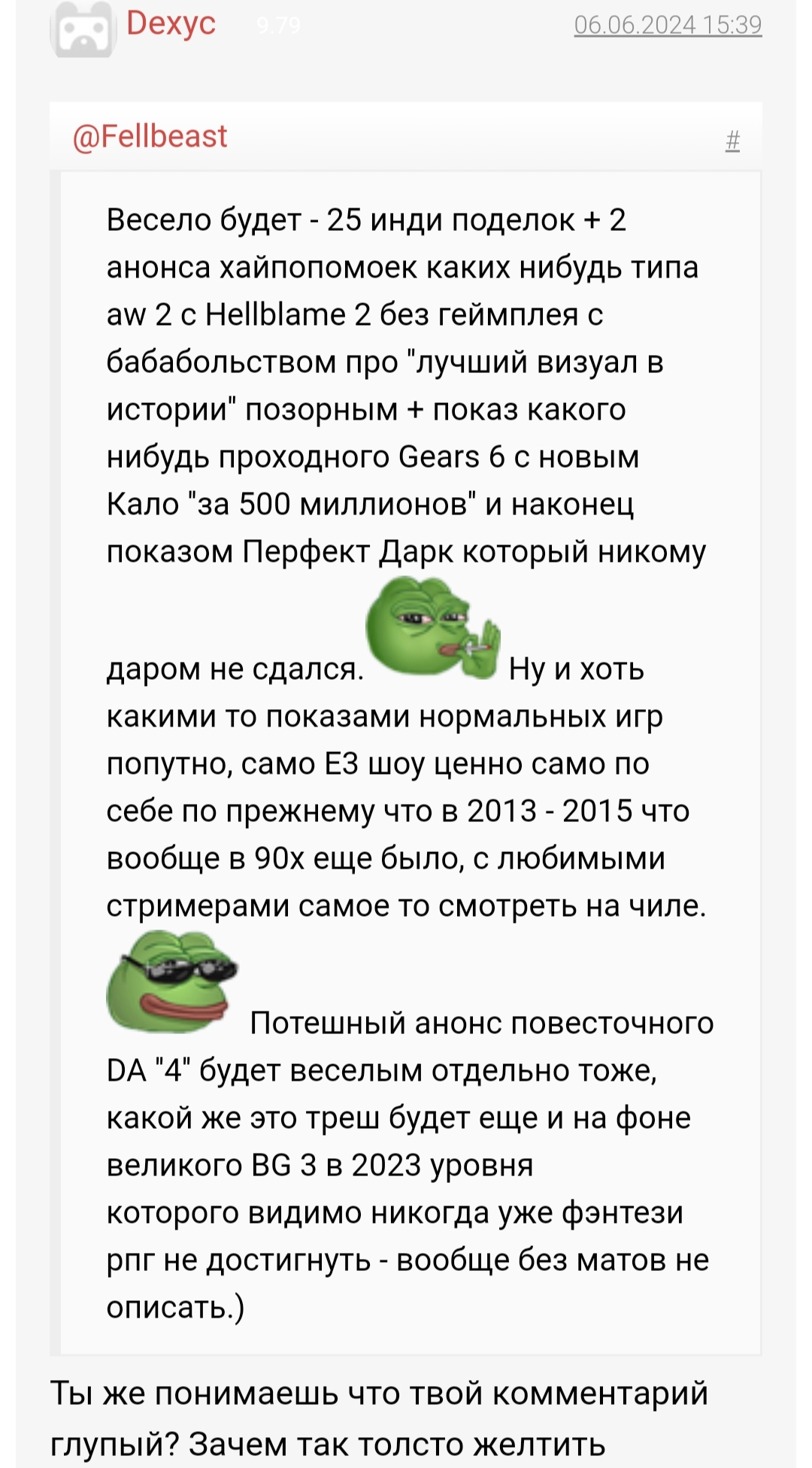
Task: Open quoted user @Fellbeast's profile
Action: (150, 137)
